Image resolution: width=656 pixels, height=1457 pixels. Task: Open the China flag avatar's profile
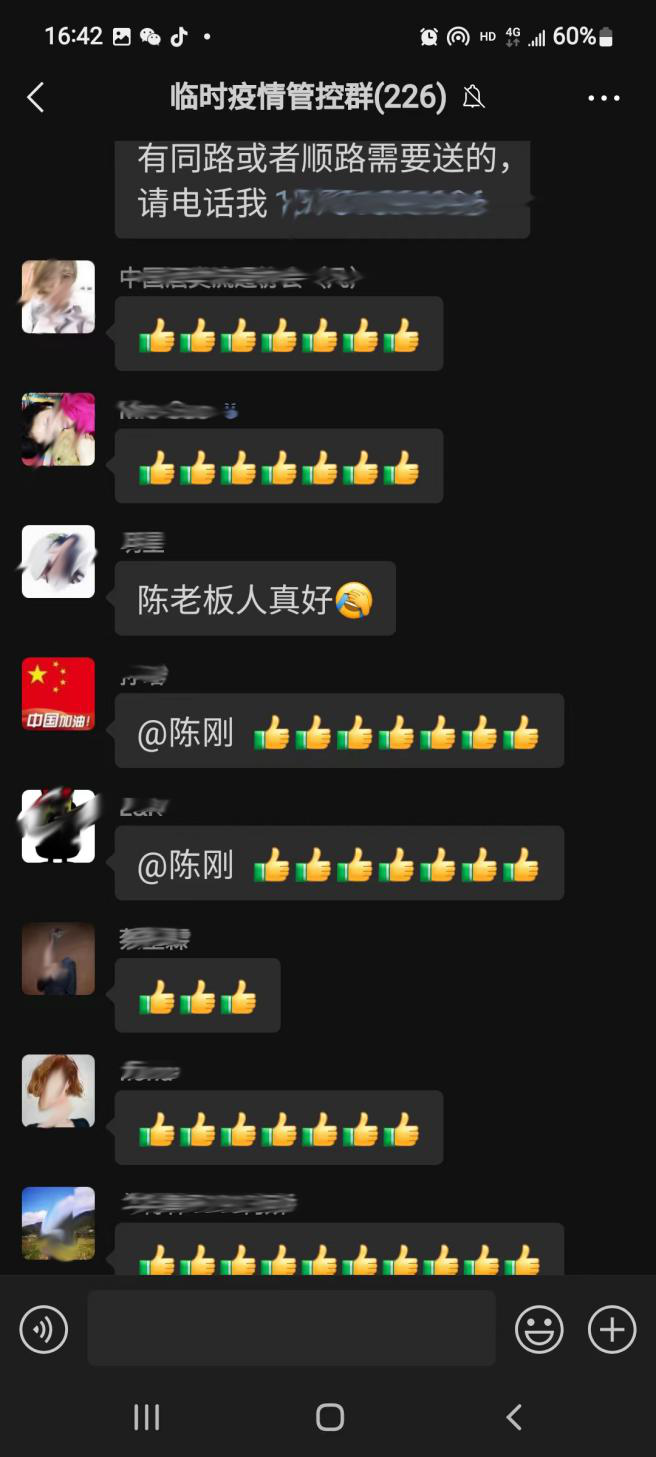click(58, 693)
